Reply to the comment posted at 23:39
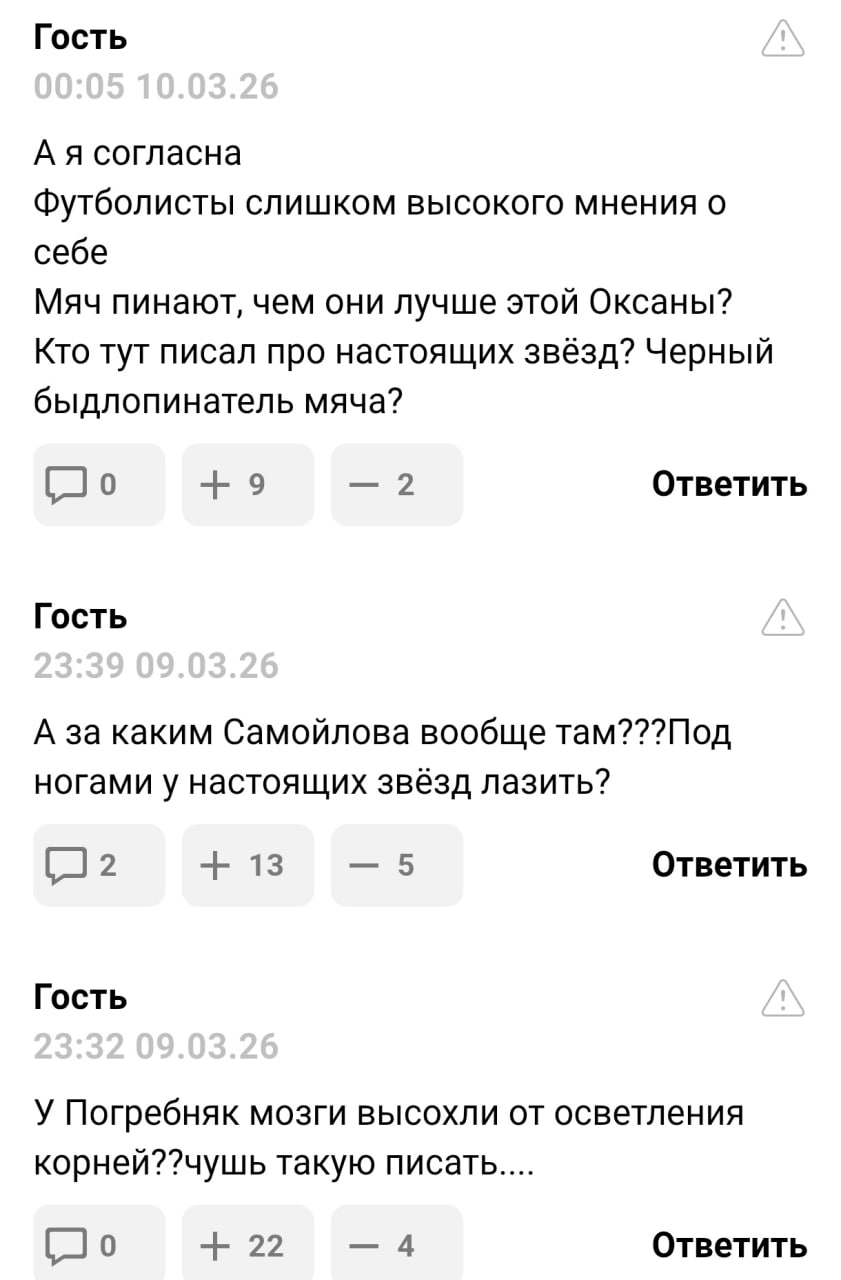 click(x=729, y=865)
